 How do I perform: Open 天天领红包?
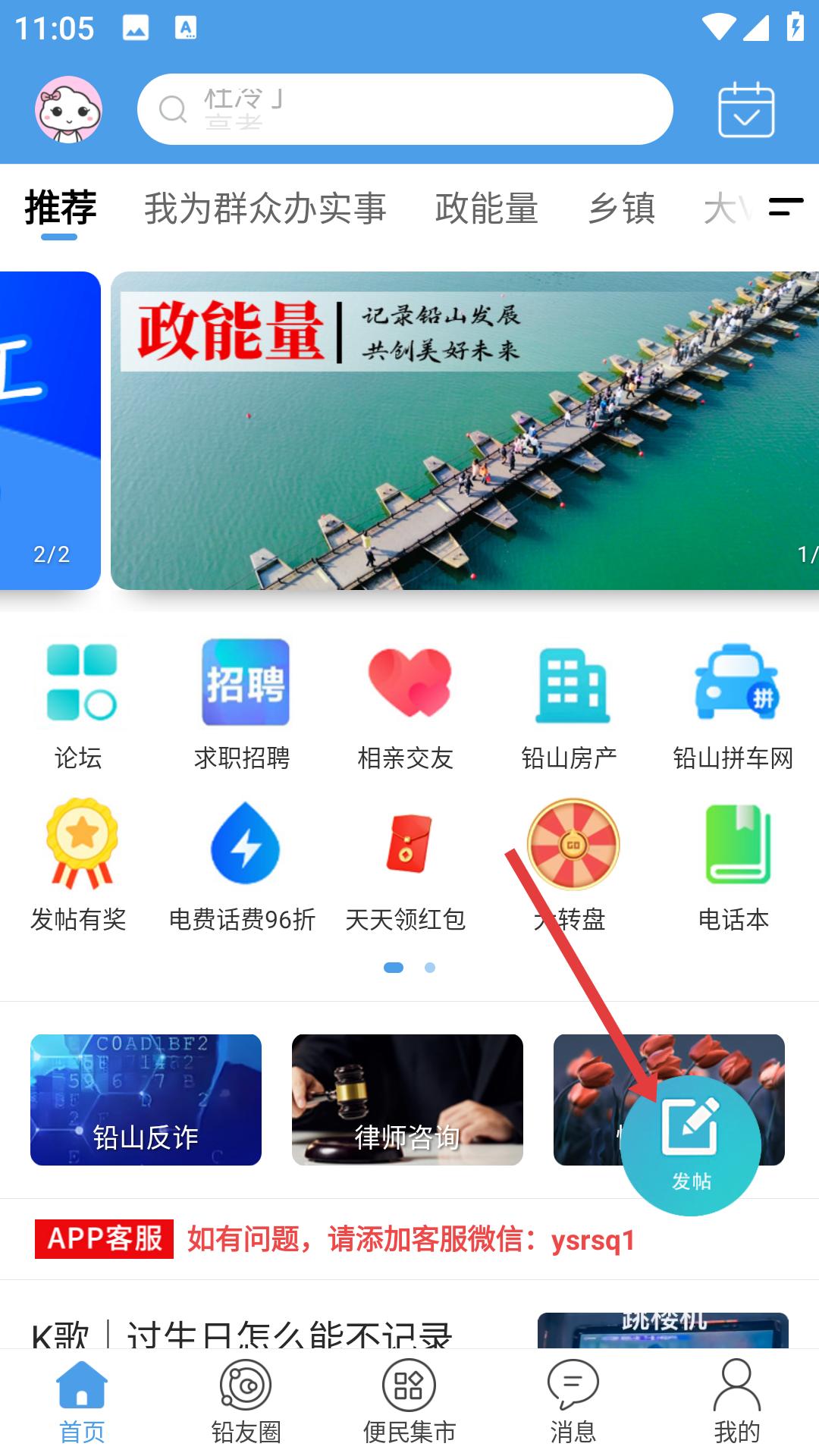[406, 866]
